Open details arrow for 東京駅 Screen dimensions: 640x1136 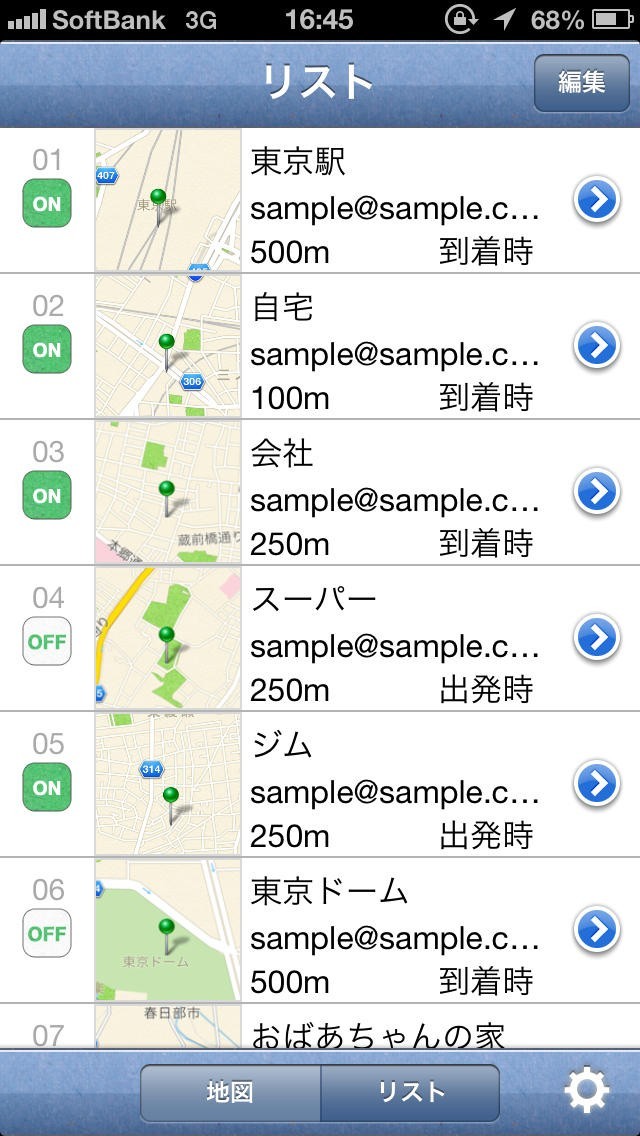(596, 202)
